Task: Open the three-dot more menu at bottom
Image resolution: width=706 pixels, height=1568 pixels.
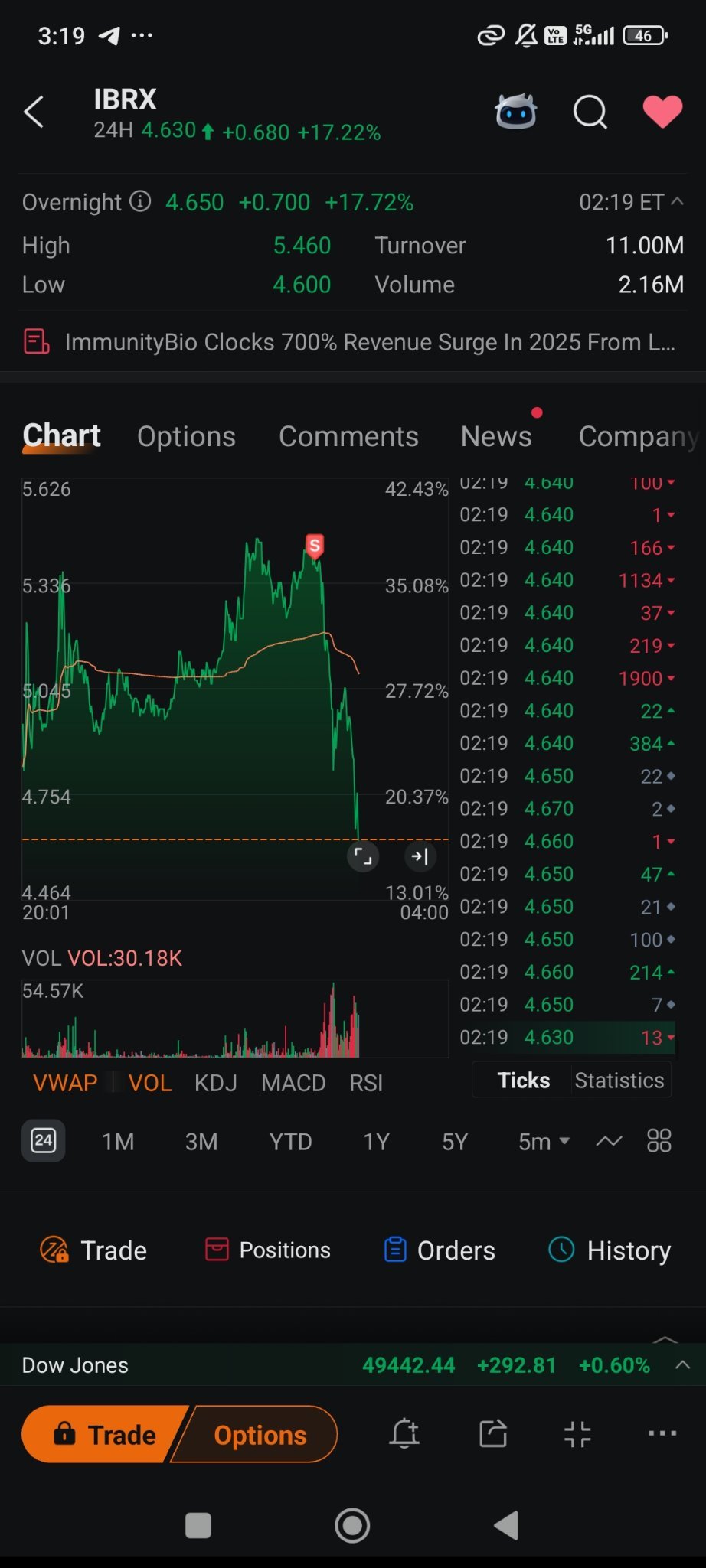Action: pos(662,1433)
